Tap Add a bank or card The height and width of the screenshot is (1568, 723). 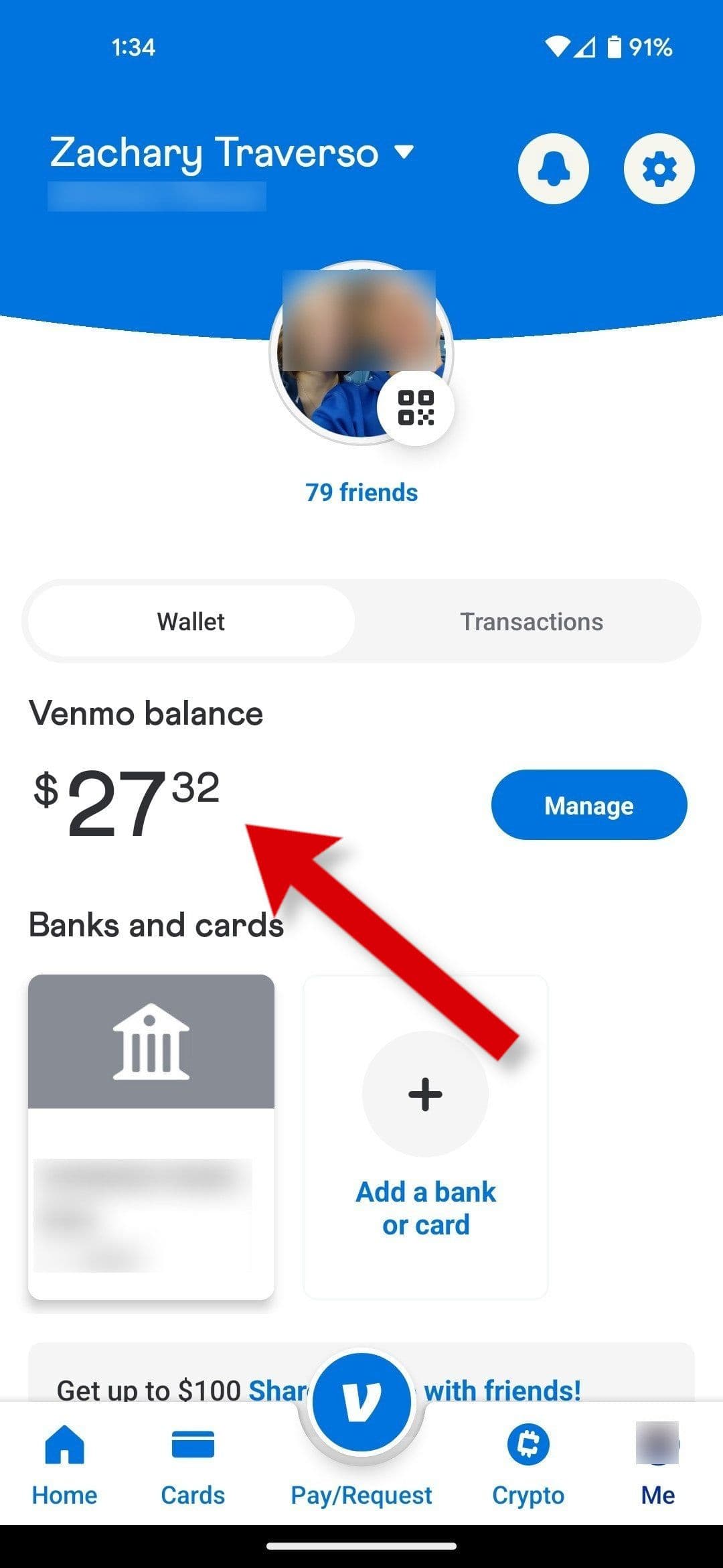[x=426, y=1207]
